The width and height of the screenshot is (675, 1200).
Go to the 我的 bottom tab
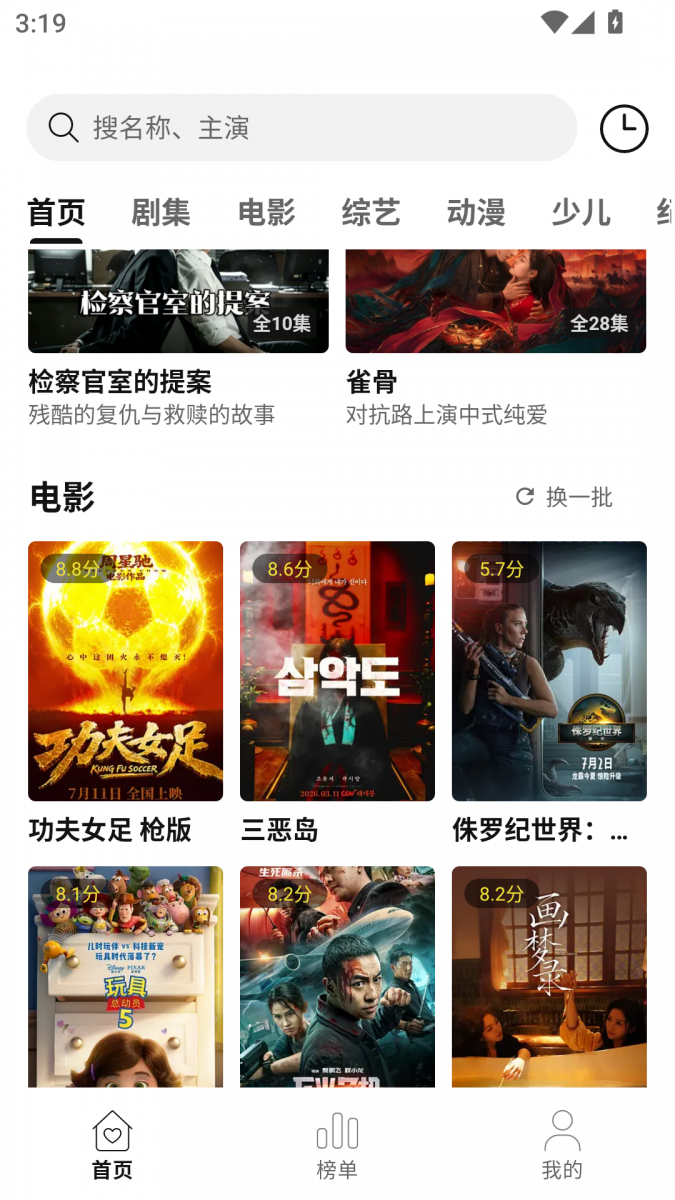562,1145
